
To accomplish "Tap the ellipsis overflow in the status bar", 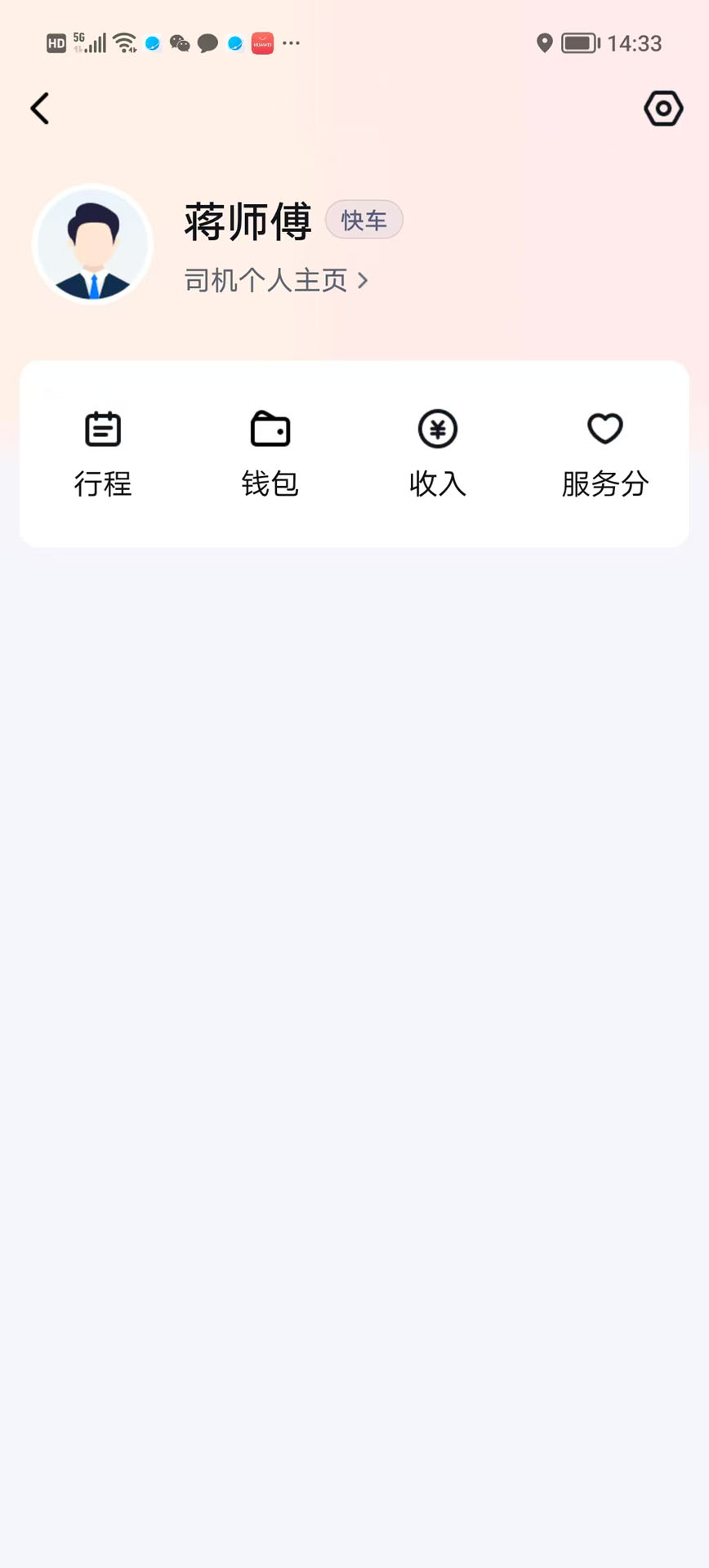I will pos(292,44).
